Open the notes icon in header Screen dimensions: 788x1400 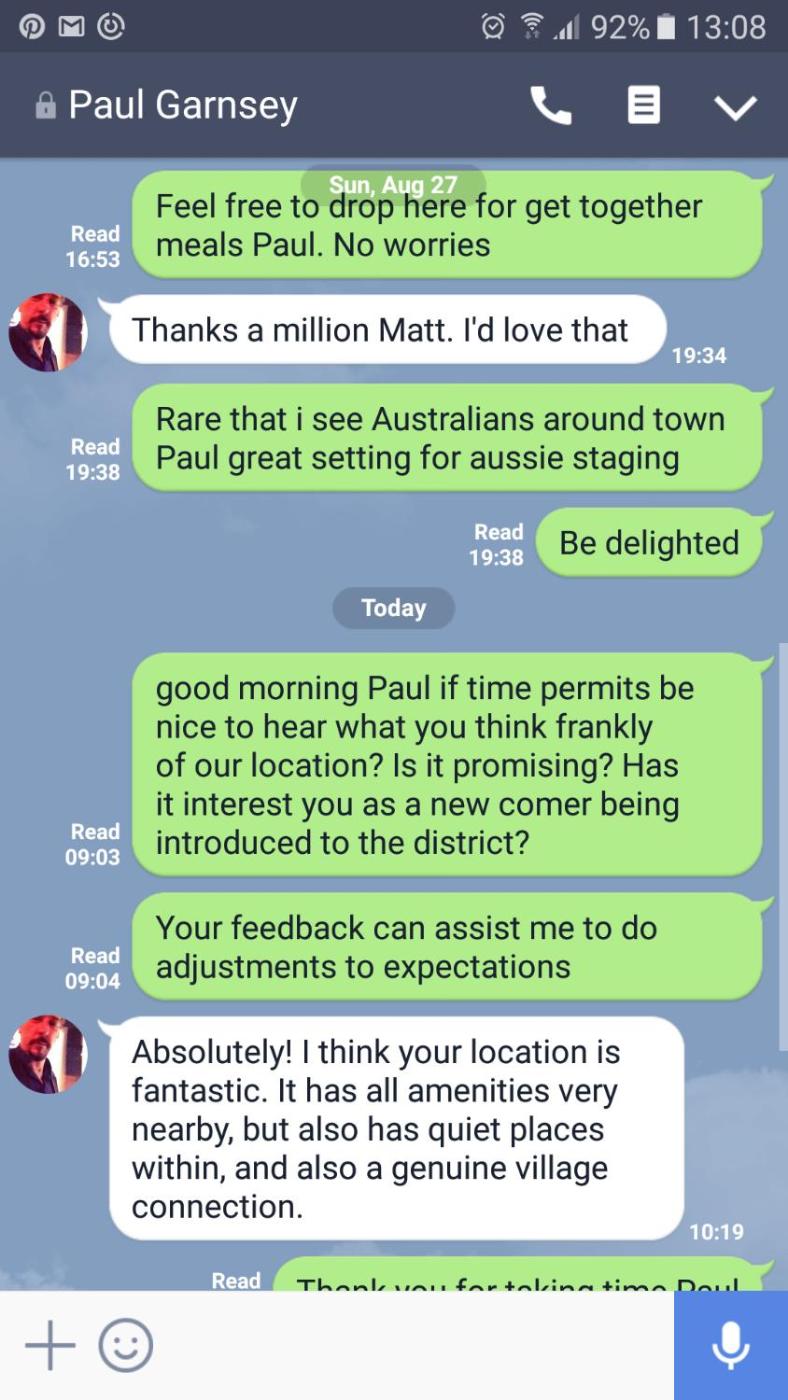[643, 106]
